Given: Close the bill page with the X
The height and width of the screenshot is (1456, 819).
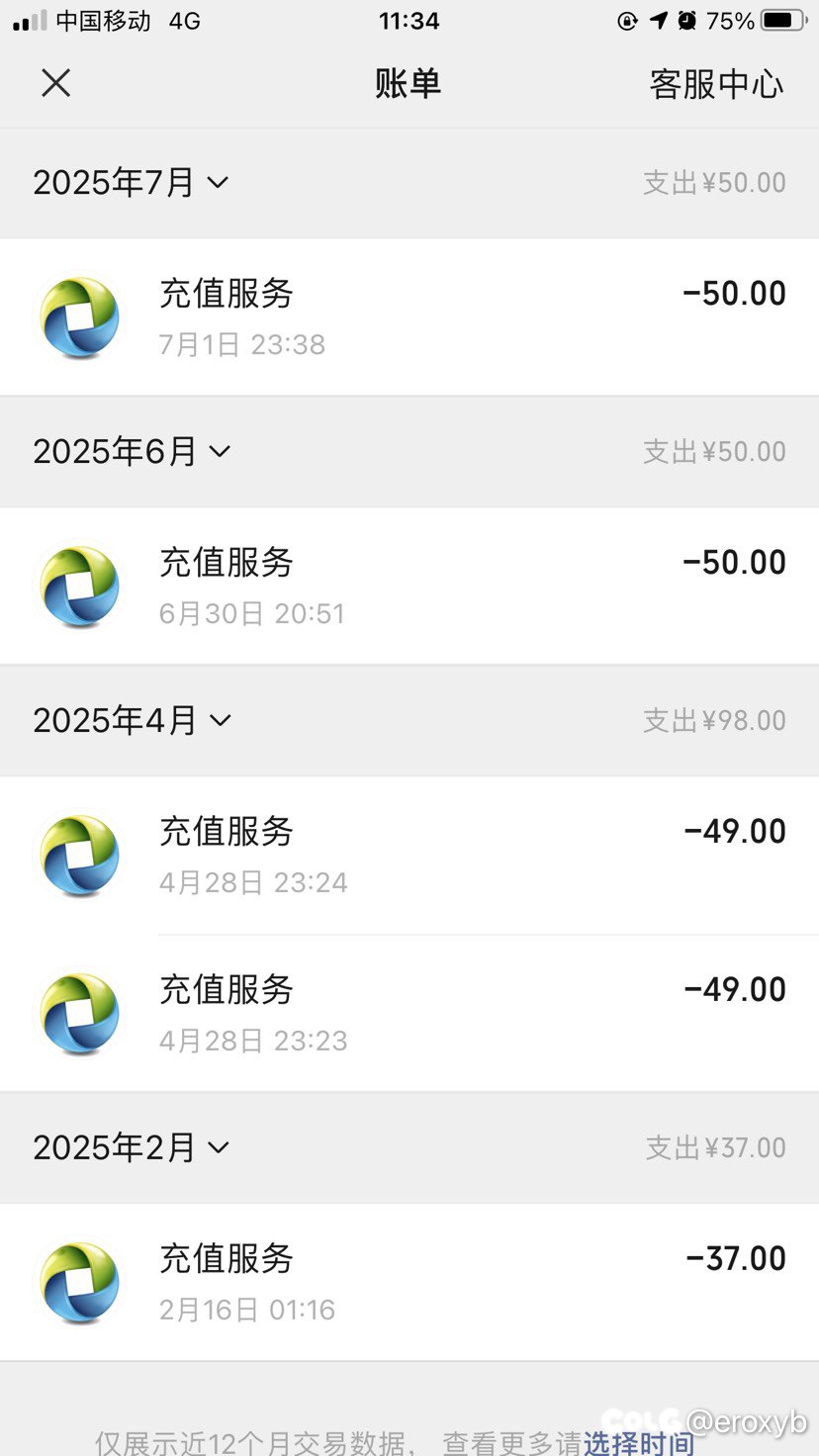Looking at the screenshot, I should pyautogui.click(x=56, y=83).
